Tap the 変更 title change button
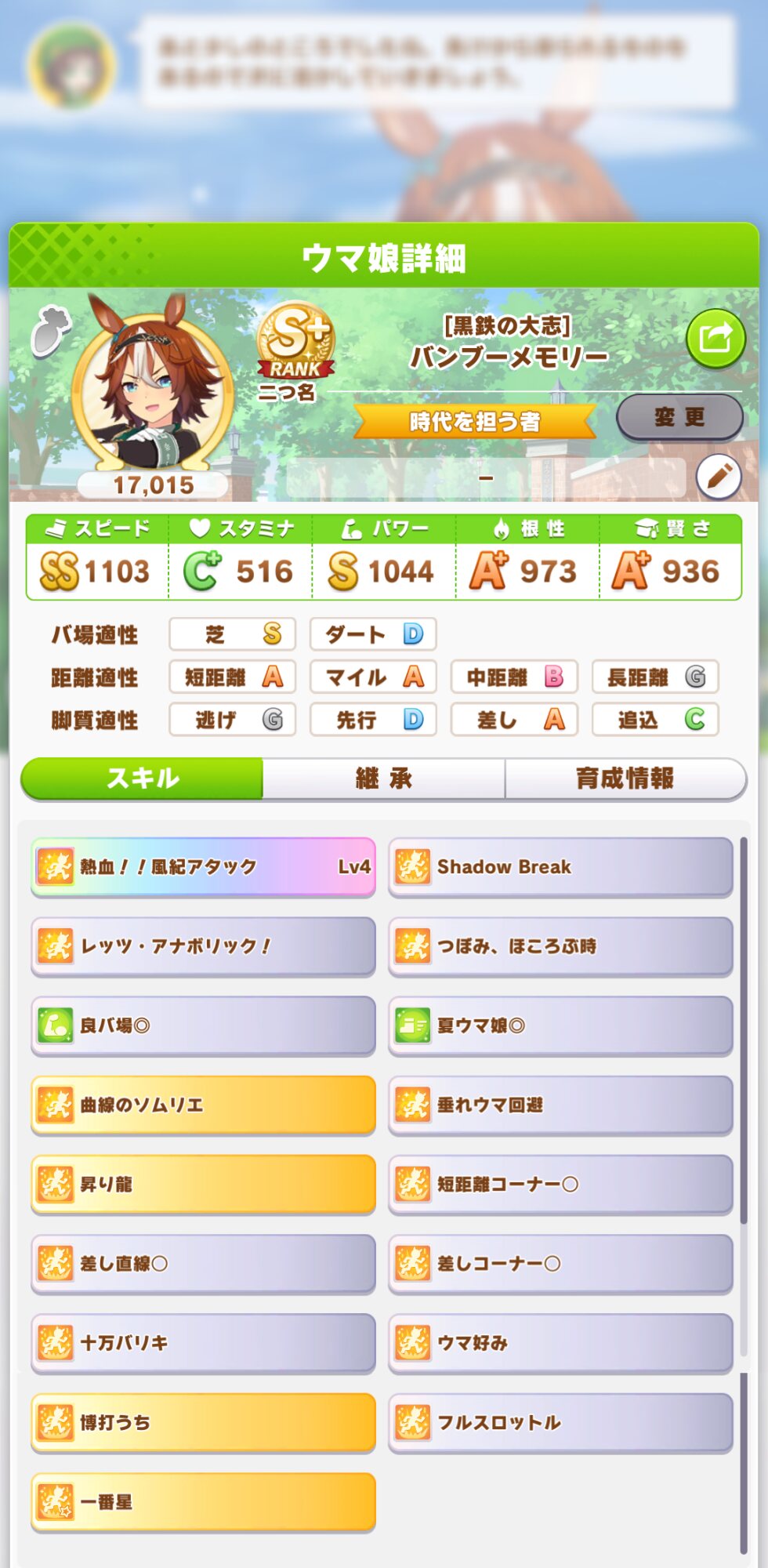This screenshot has height=1568, width=768. click(x=679, y=417)
